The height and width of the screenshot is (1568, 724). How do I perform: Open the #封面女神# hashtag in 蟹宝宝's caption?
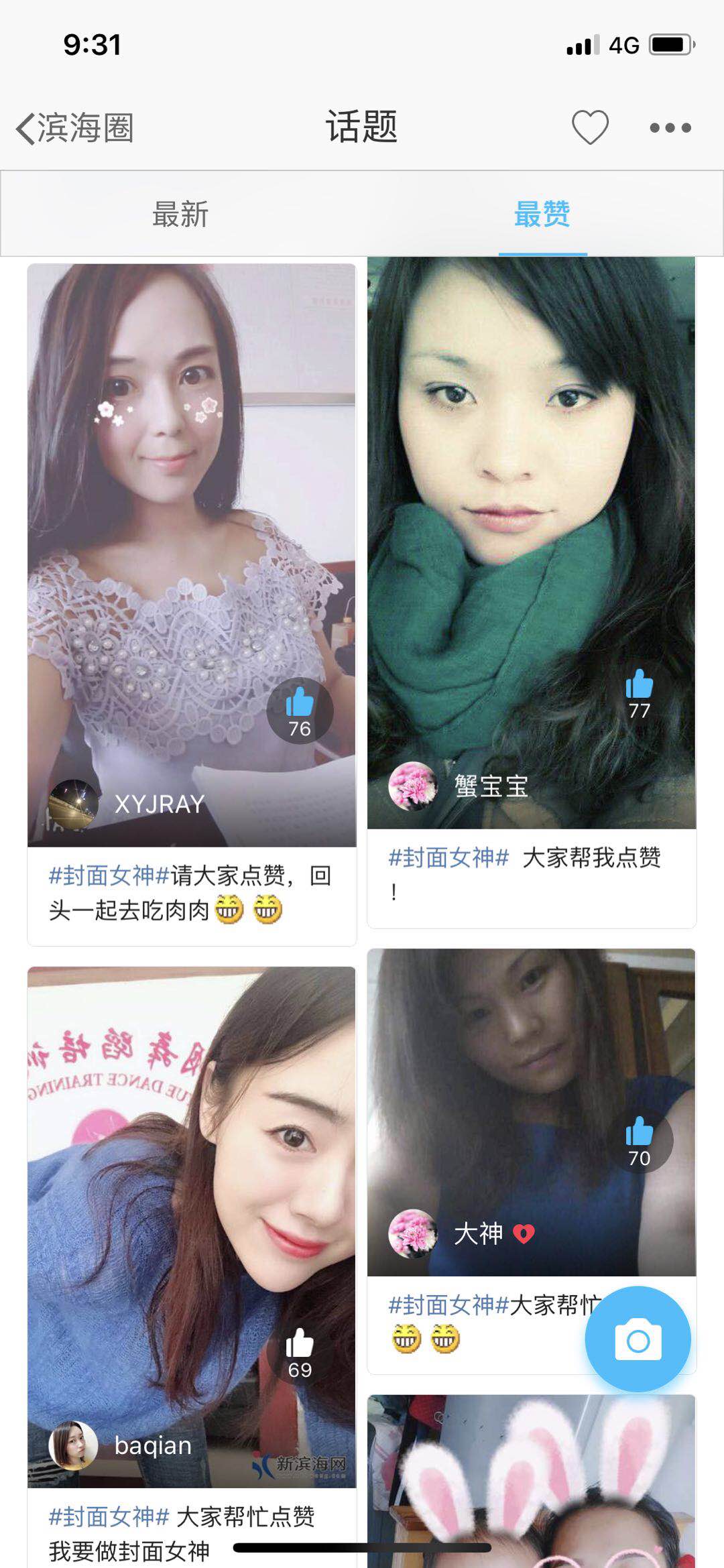point(448,857)
